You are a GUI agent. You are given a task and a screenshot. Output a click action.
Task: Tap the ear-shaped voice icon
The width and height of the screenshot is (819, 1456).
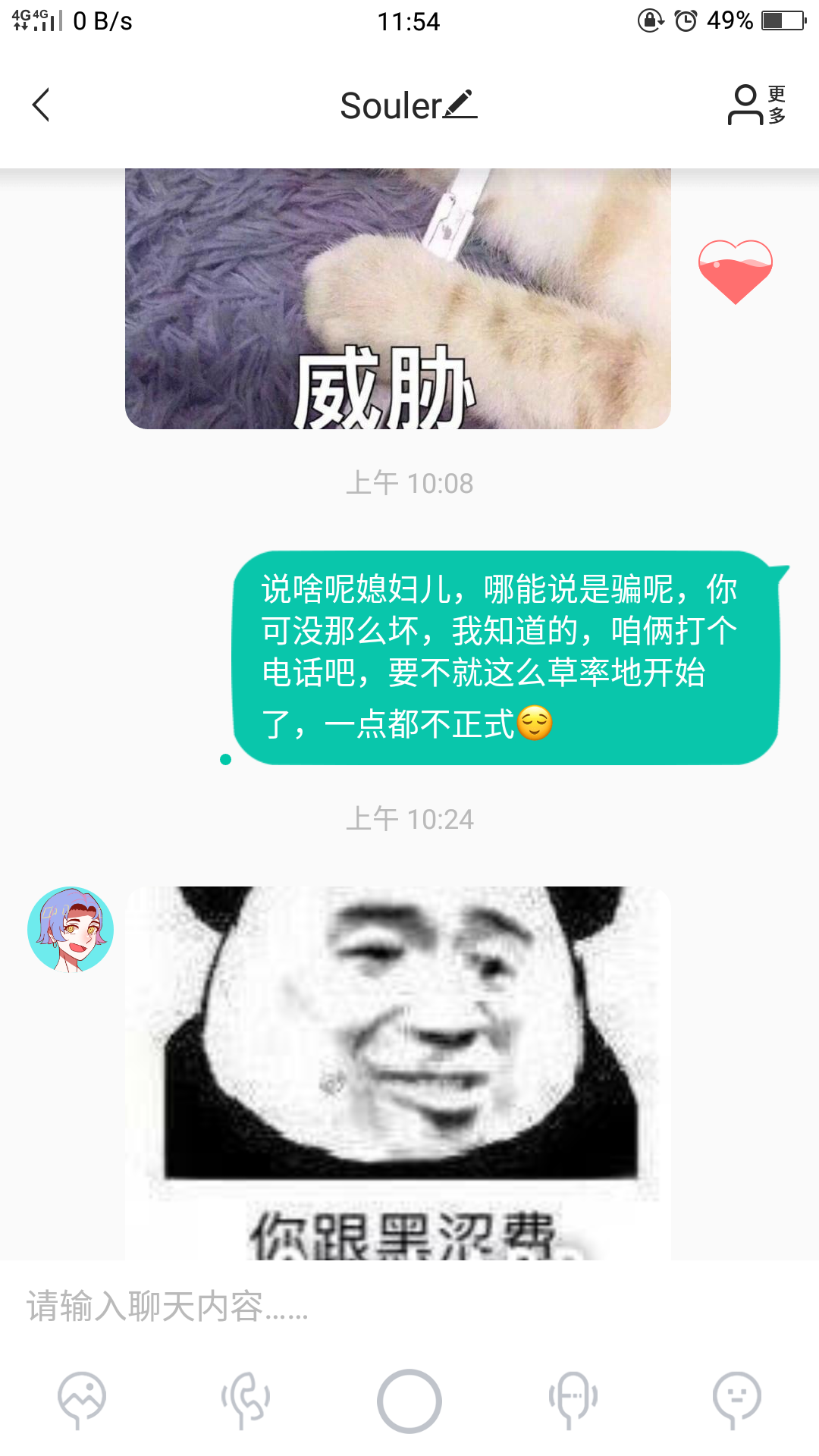tap(246, 1399)
